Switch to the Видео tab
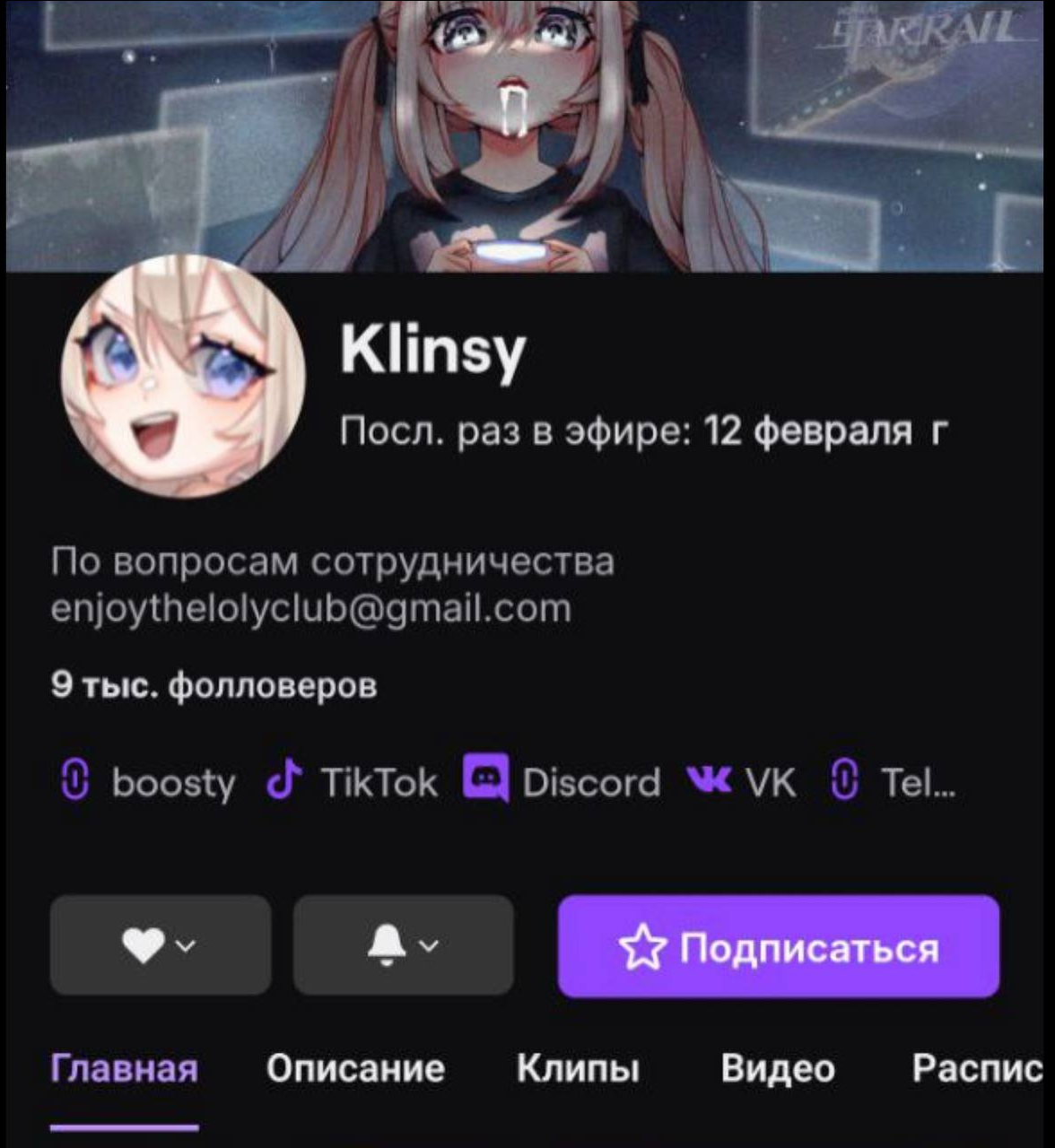Image resolution: width=1055 pixels, height=1148 pixels. click(x=778, y=1069)
